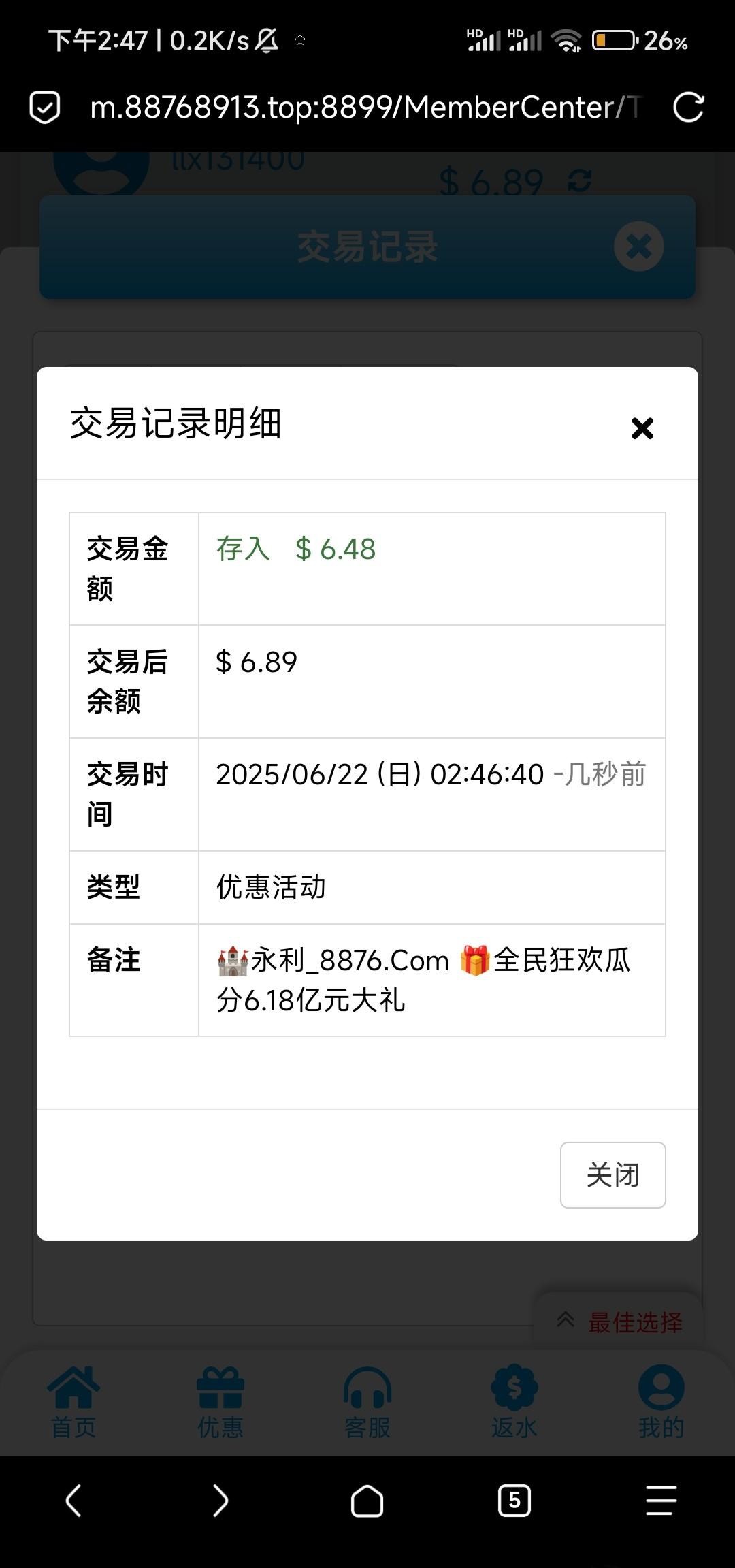Open the browser address bar
The image size is (735, 1568).
[x=365, y=108]
